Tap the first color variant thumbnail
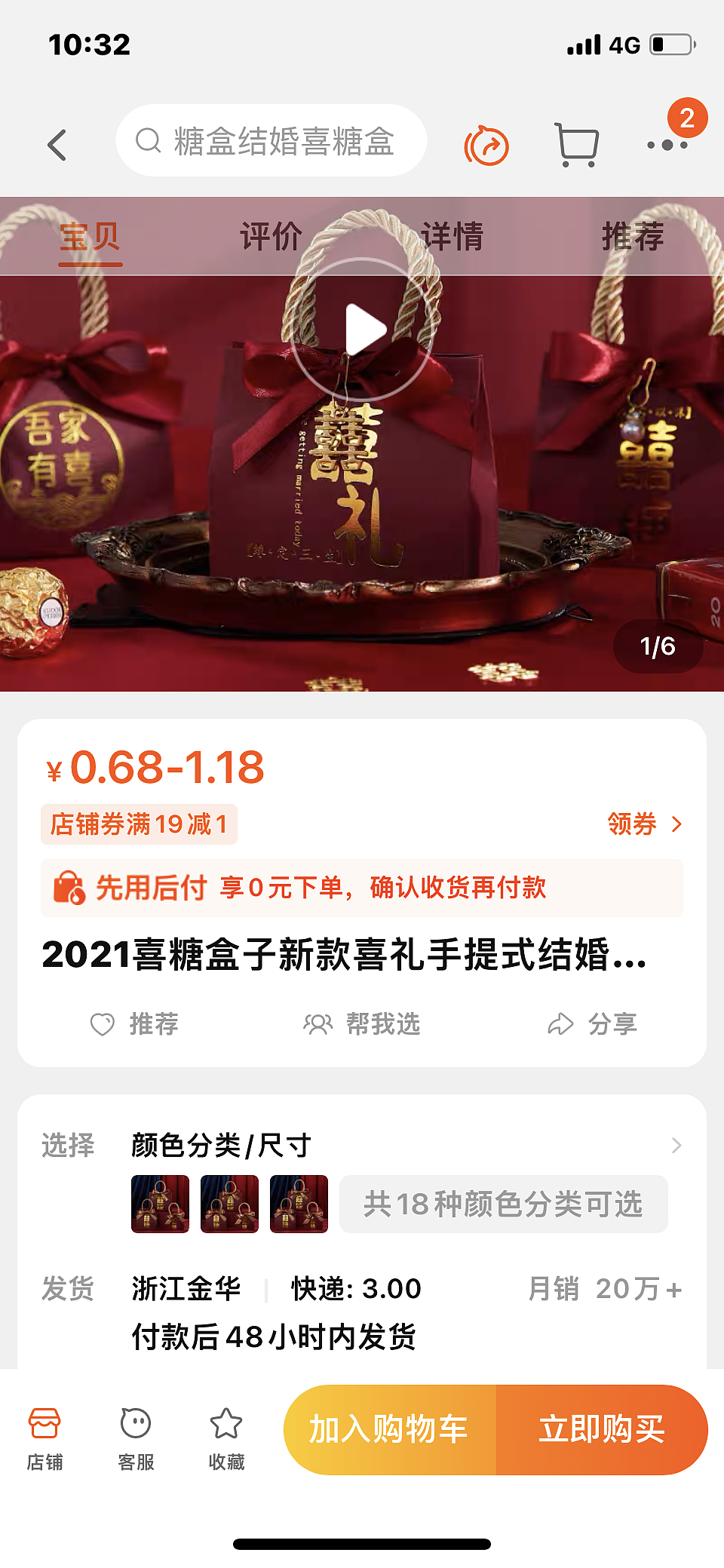The height and width of the screenshot is (1568, 724). 160,1204
